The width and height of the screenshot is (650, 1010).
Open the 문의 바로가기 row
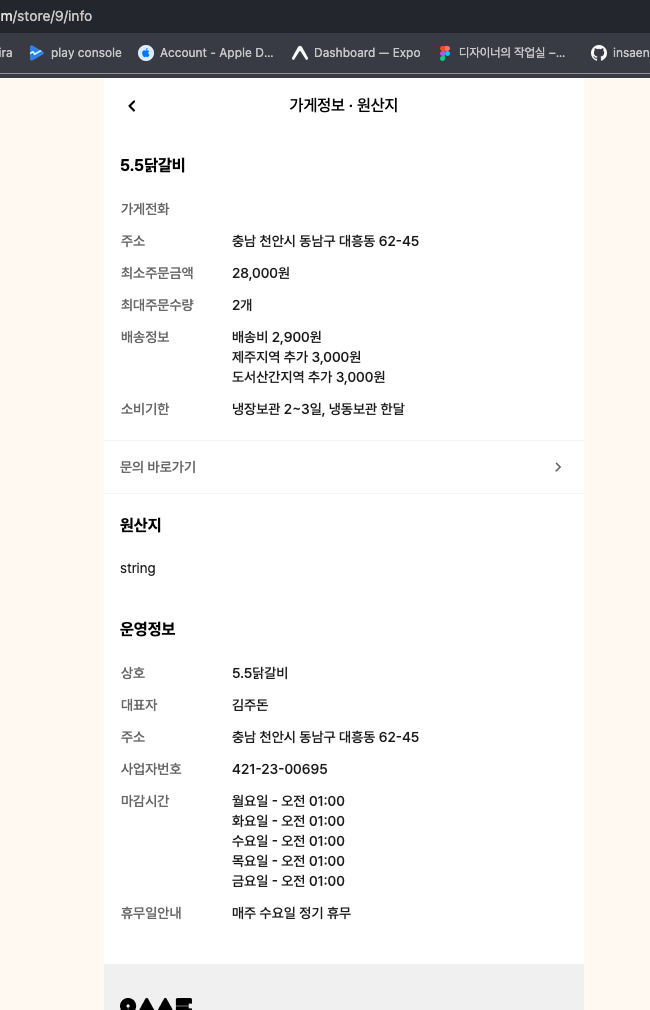tap(343, 467)
